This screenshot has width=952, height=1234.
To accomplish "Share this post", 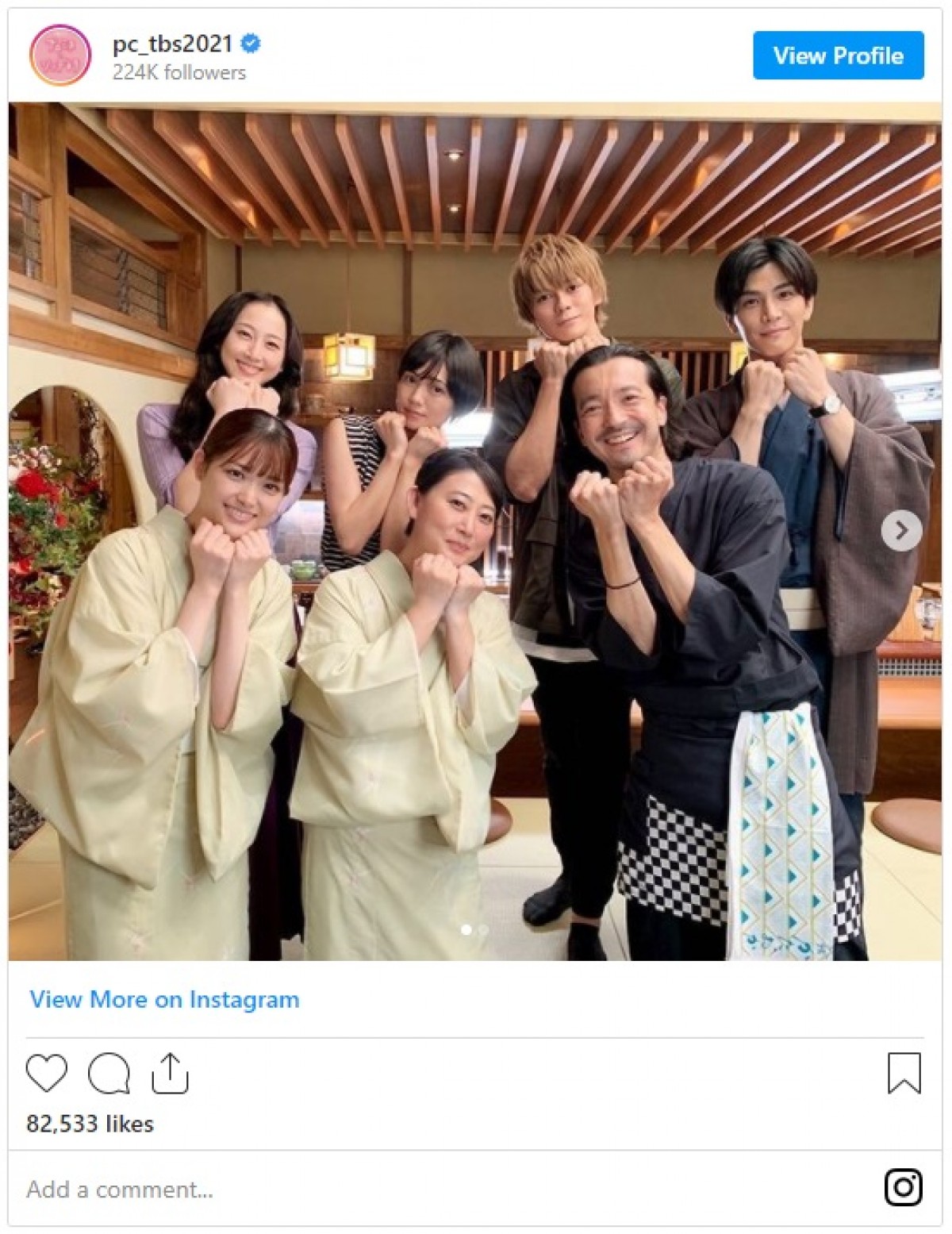I will pyautogui.click(x=170, y=1073).
